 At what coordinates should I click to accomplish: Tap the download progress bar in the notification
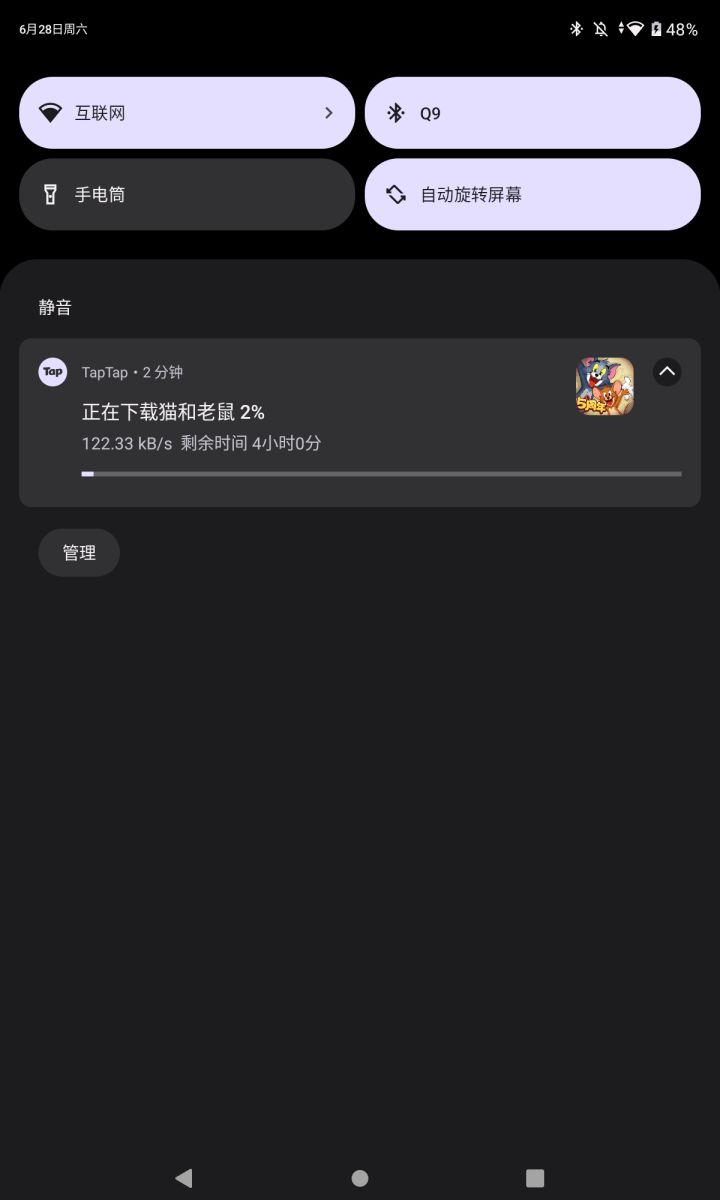pos(382,473)
